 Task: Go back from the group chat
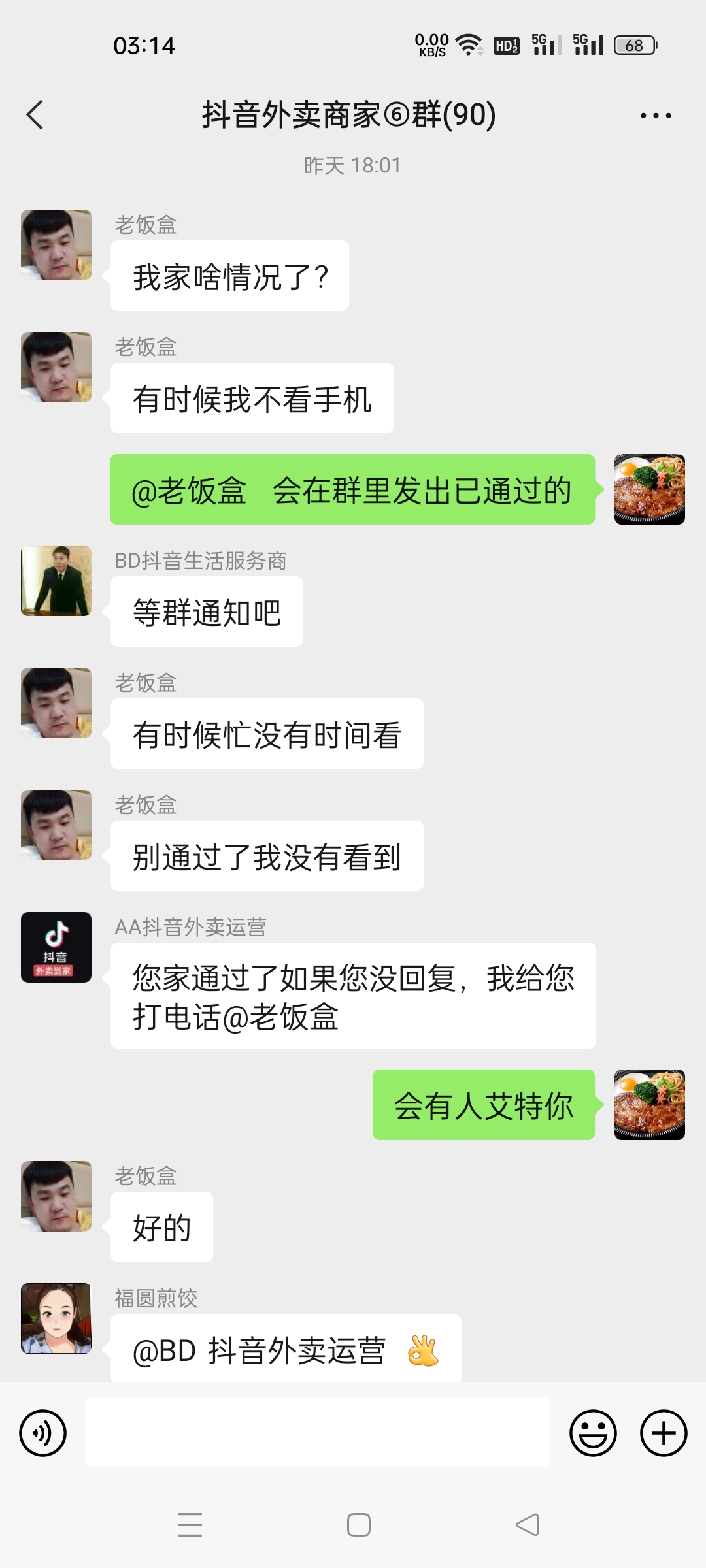[x=35, y=115]
